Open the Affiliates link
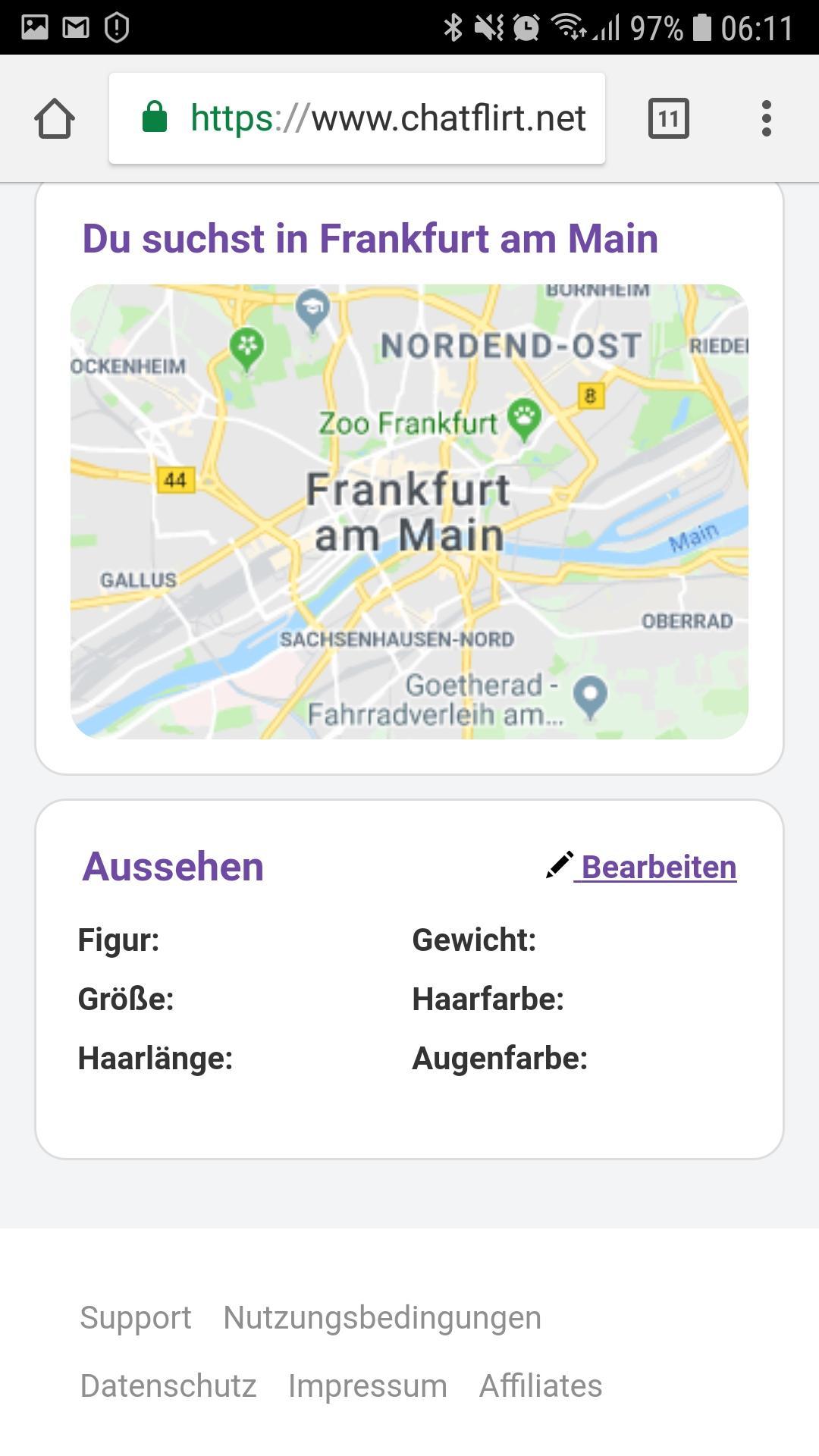Screen dimensions: 819x1456 pyautogui.click(x=541, y=1386)
